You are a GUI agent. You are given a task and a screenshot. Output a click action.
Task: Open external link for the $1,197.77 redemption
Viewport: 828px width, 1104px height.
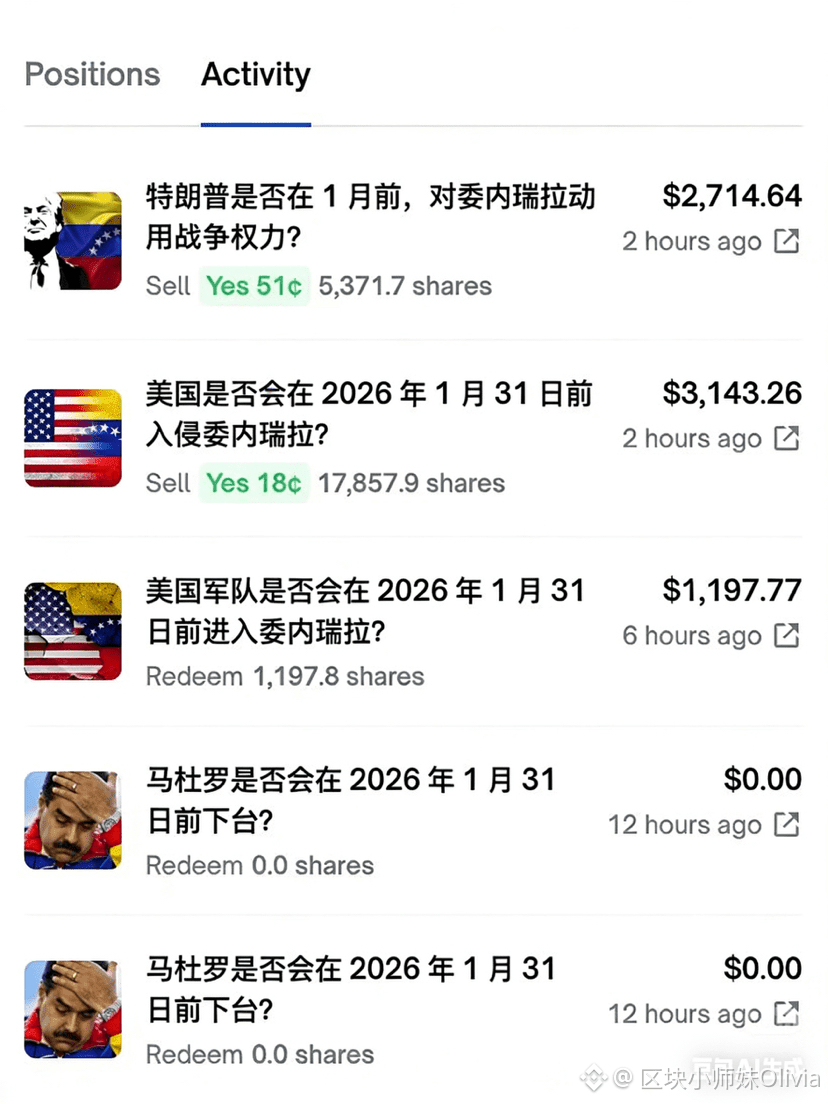coord(788,635)
